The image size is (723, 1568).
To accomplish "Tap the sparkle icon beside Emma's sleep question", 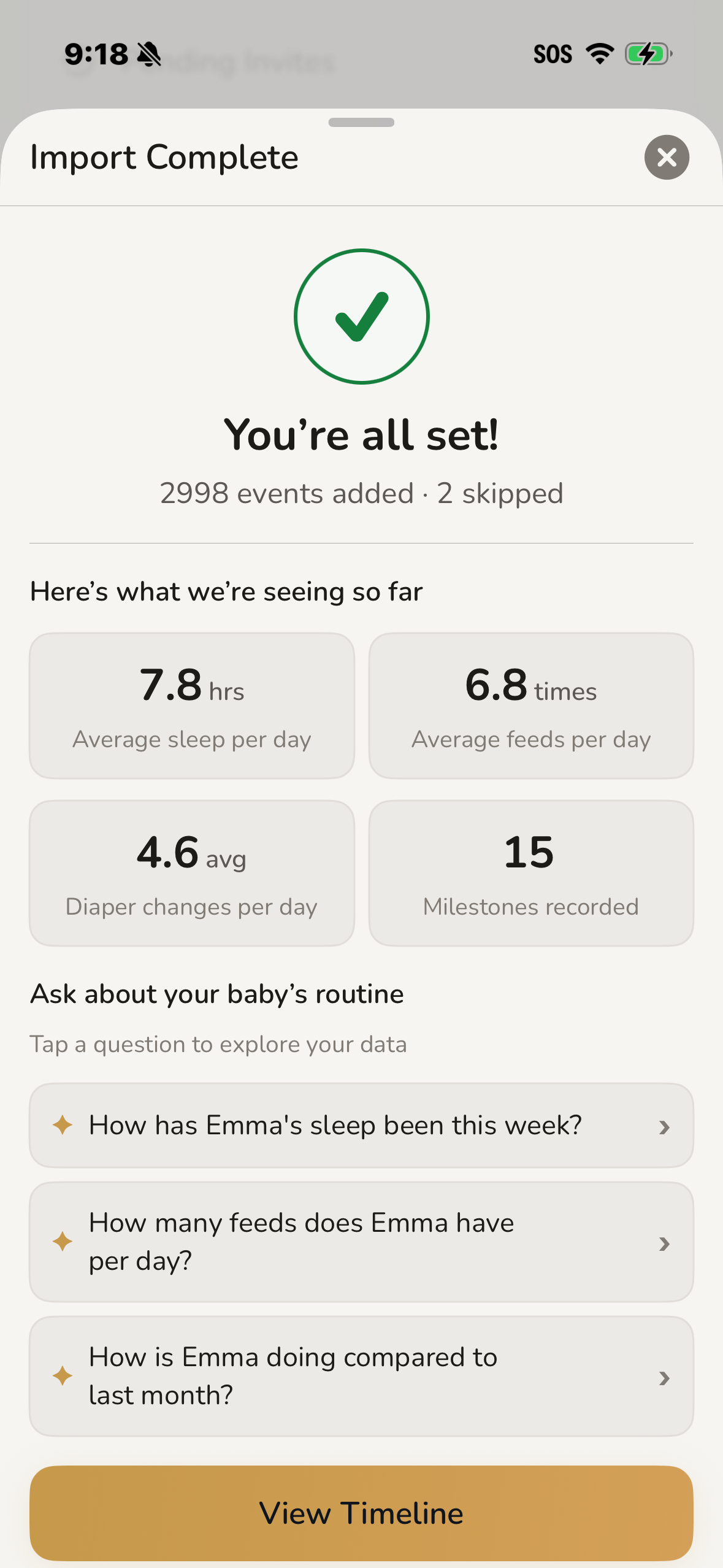I will 61,1124.
